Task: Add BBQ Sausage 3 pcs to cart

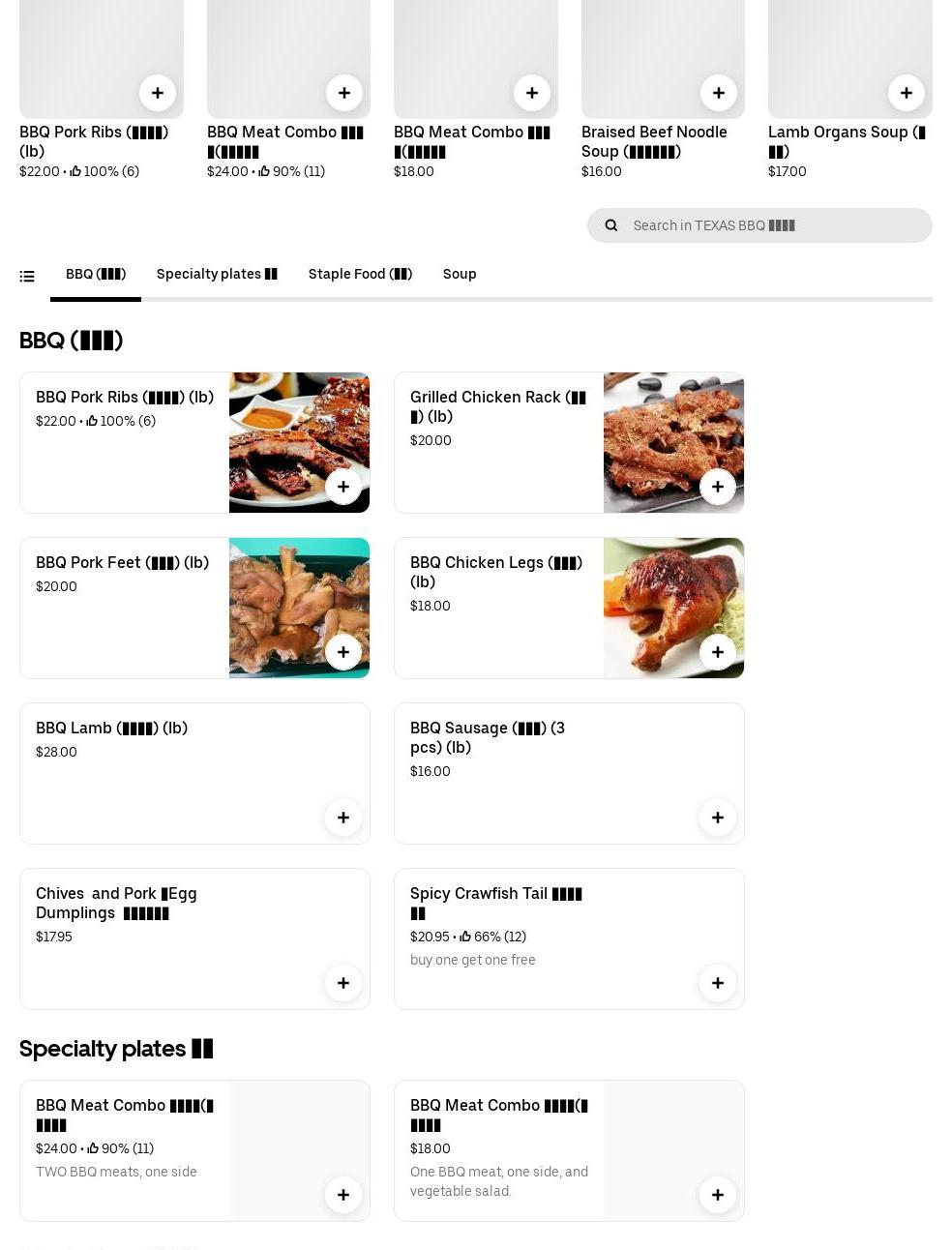Action: [718, 818]
